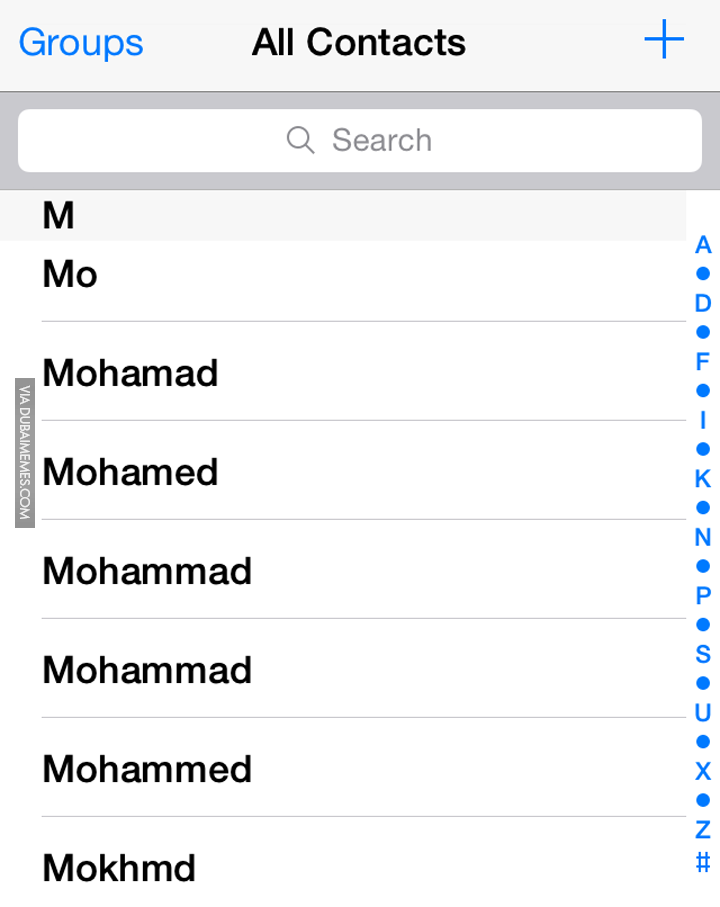Jump to letter A in index
This screenshot has height=907, width=720.
coord(703,245)
